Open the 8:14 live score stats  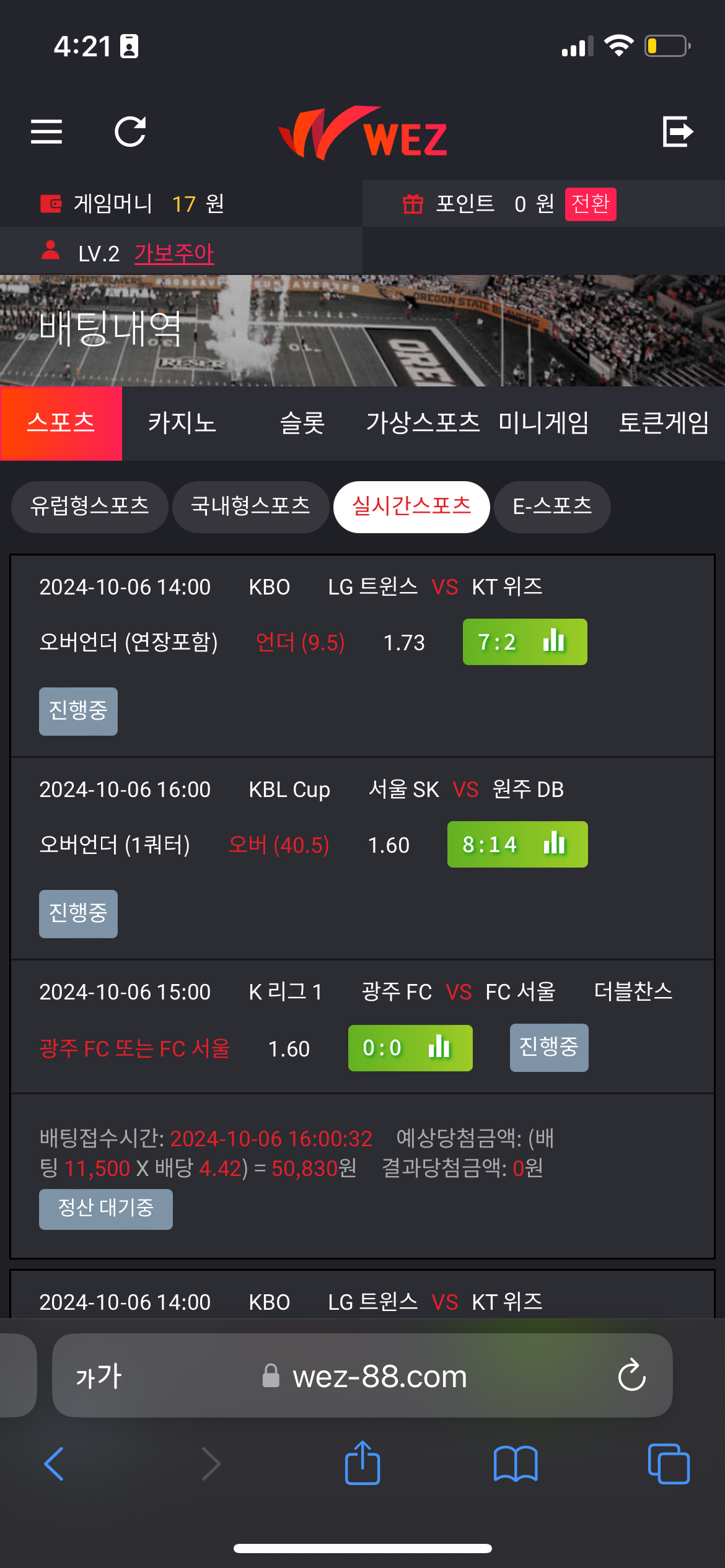517,845
